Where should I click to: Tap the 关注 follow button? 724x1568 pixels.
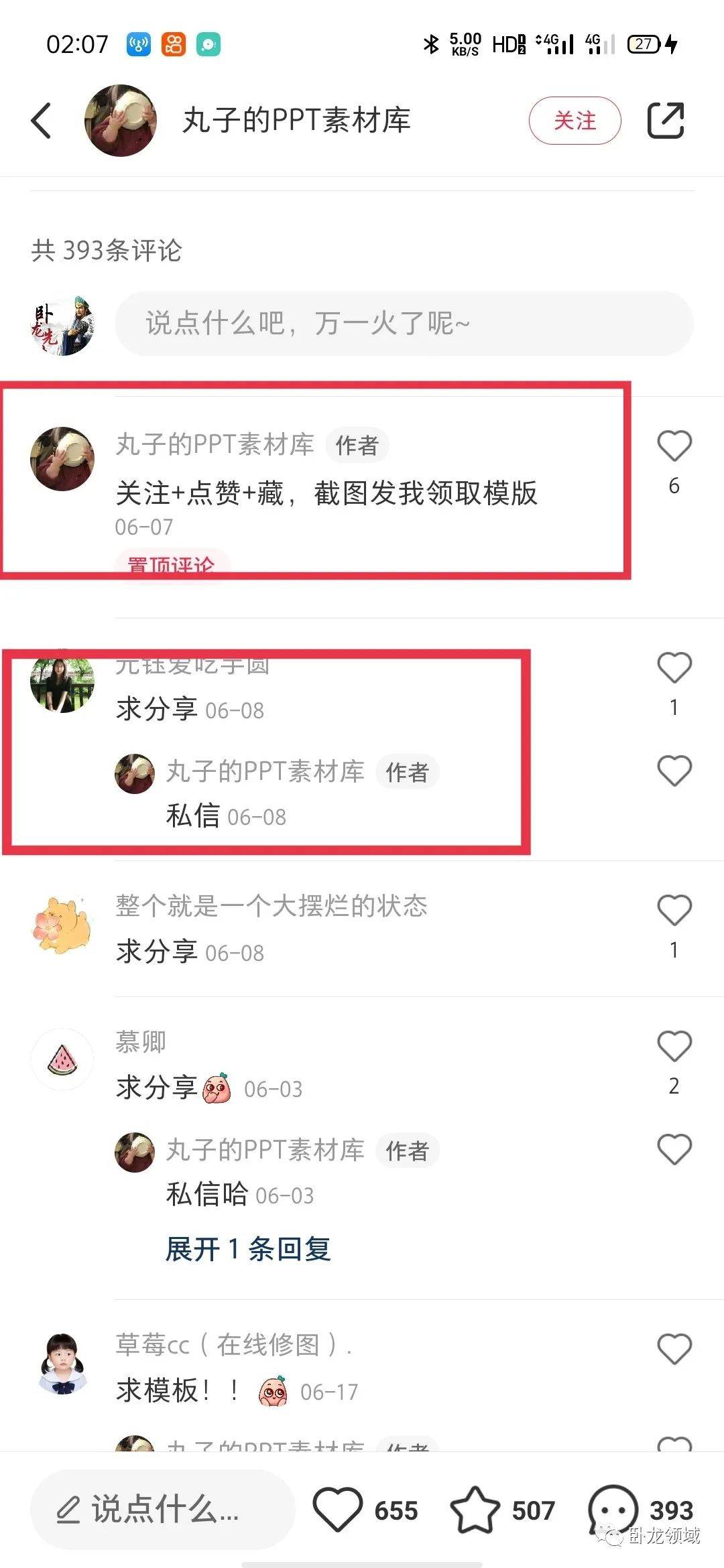tap(575, 121)
